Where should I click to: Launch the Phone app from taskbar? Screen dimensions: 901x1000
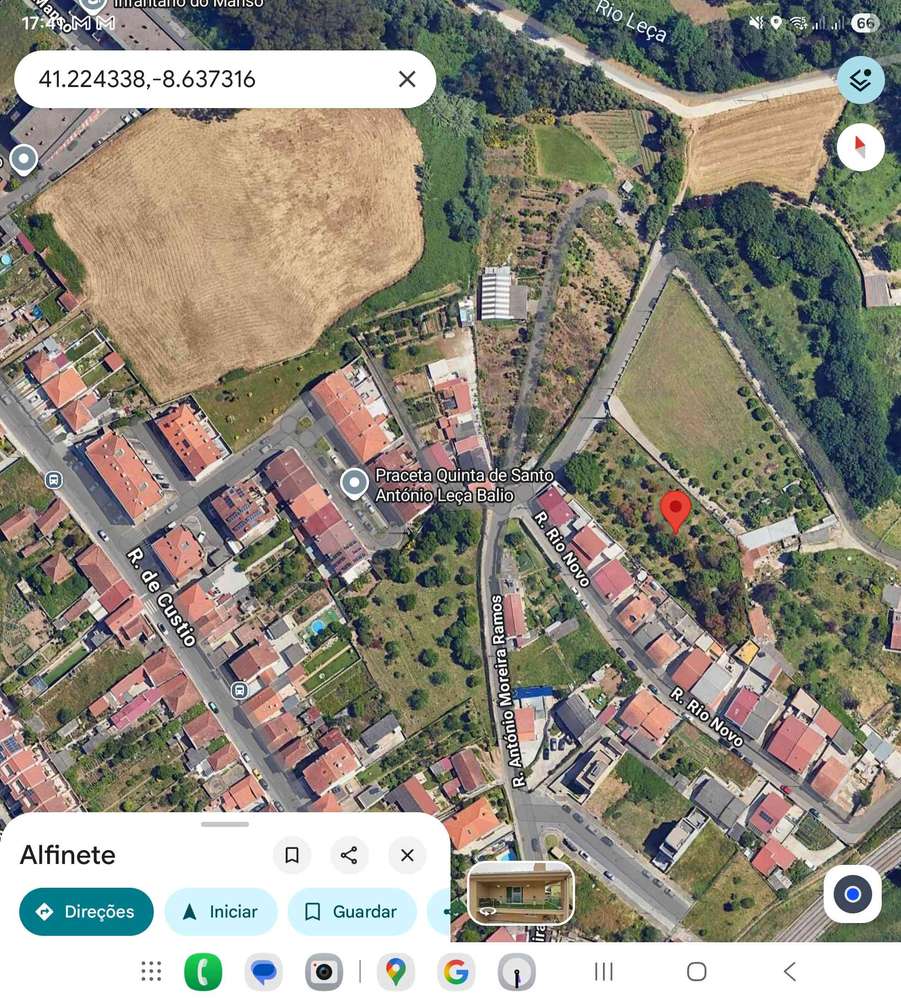pos(204,971)
